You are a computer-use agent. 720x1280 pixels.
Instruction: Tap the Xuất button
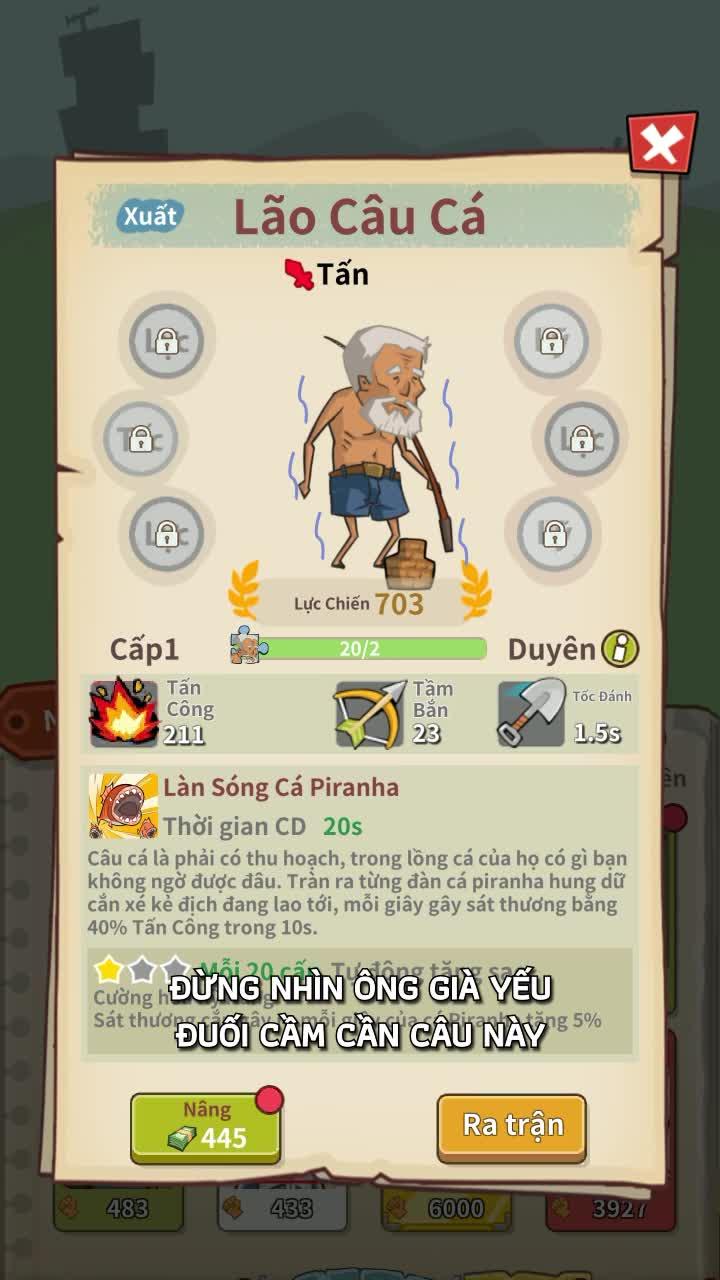tap(150, 215)
